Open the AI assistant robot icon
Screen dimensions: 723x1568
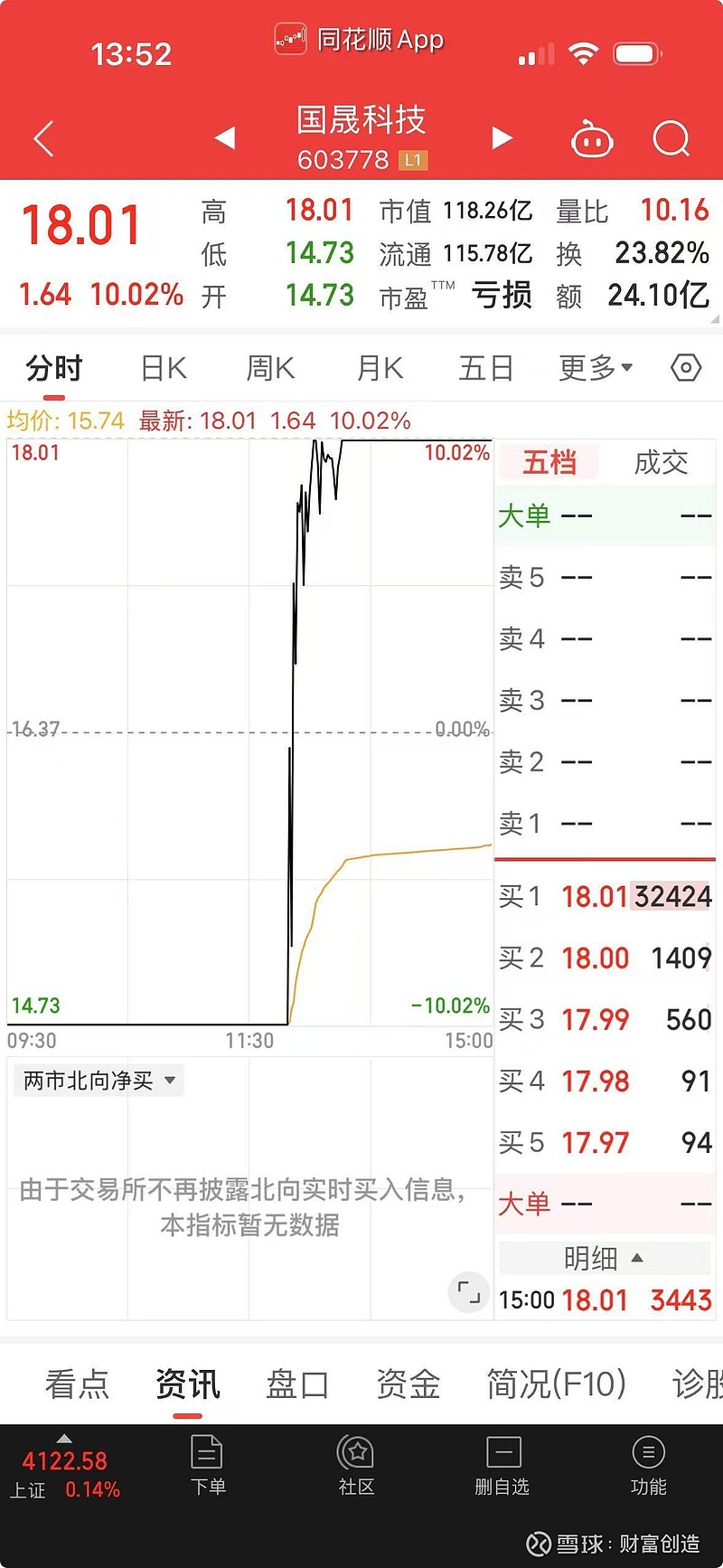(x=593, y=137)
